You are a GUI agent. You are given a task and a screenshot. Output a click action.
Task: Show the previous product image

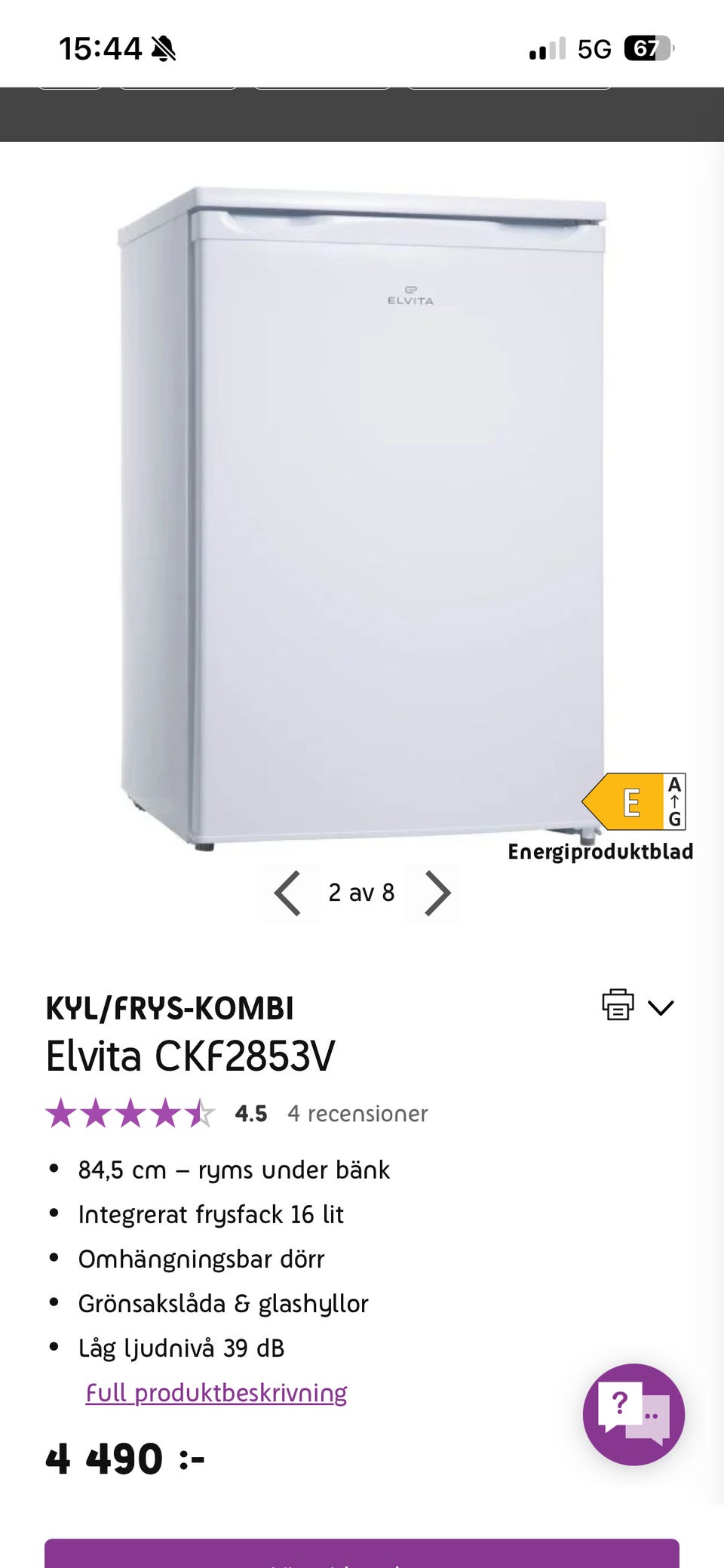pyautogui.click(x=288, y=893)
